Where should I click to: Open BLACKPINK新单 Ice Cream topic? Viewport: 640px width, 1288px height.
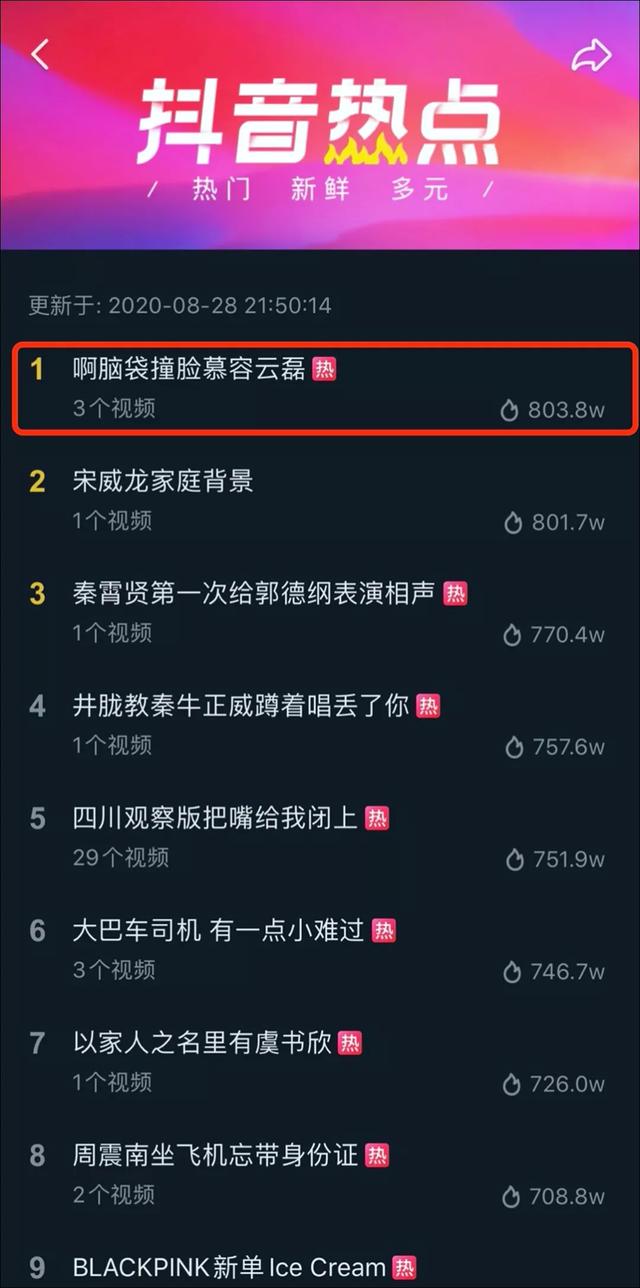229,1268
